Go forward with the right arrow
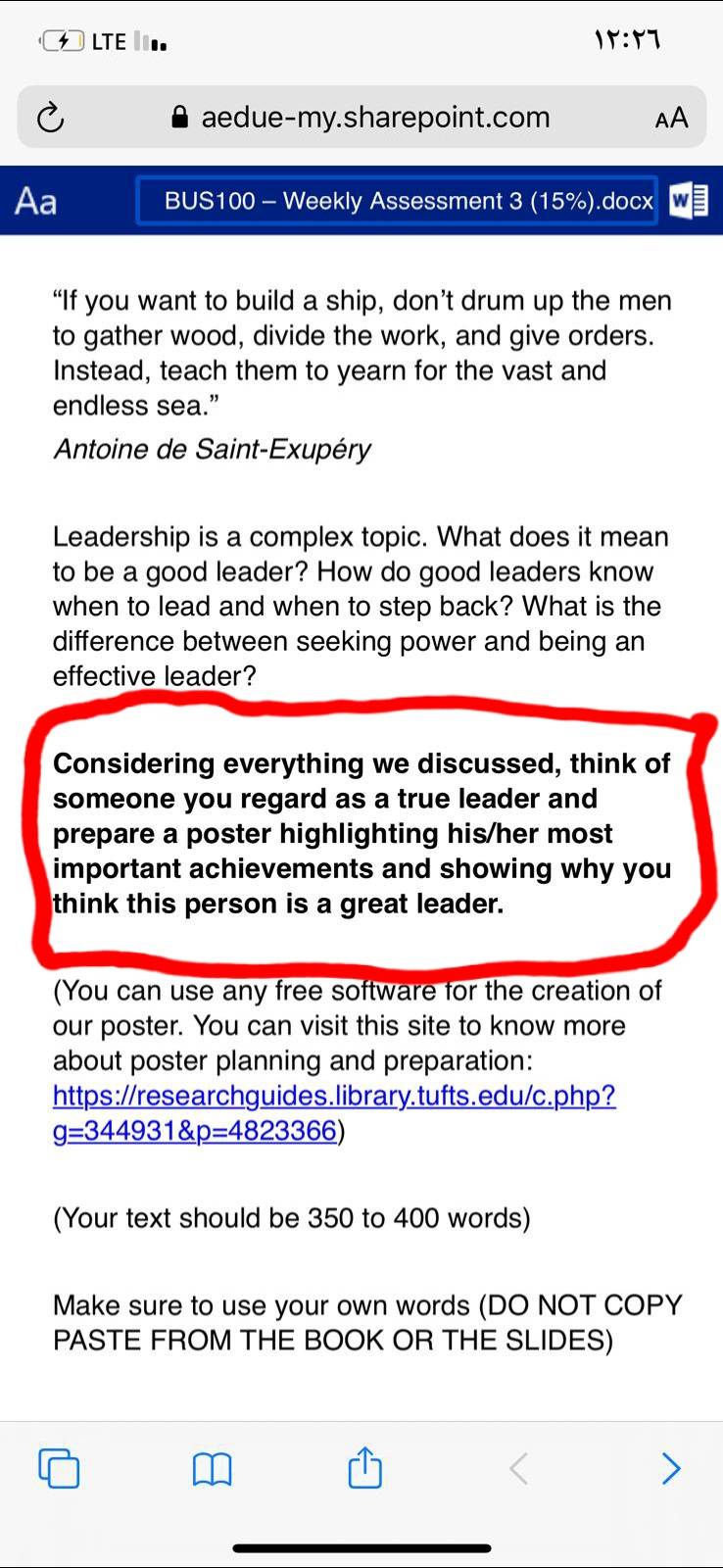 (x=671, y=1468)
